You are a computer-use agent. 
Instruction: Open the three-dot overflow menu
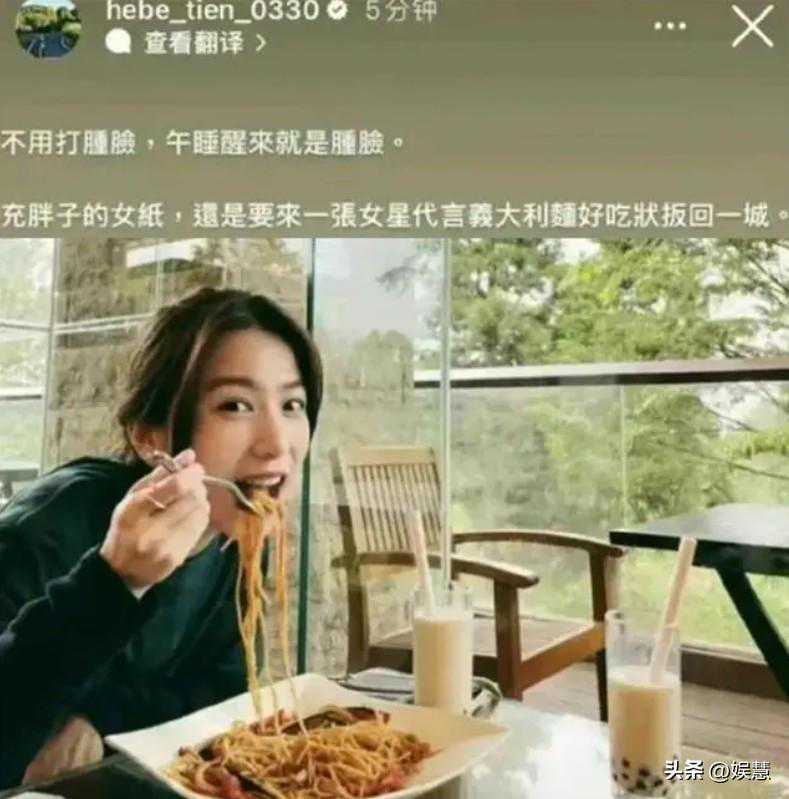click(670, 26)
